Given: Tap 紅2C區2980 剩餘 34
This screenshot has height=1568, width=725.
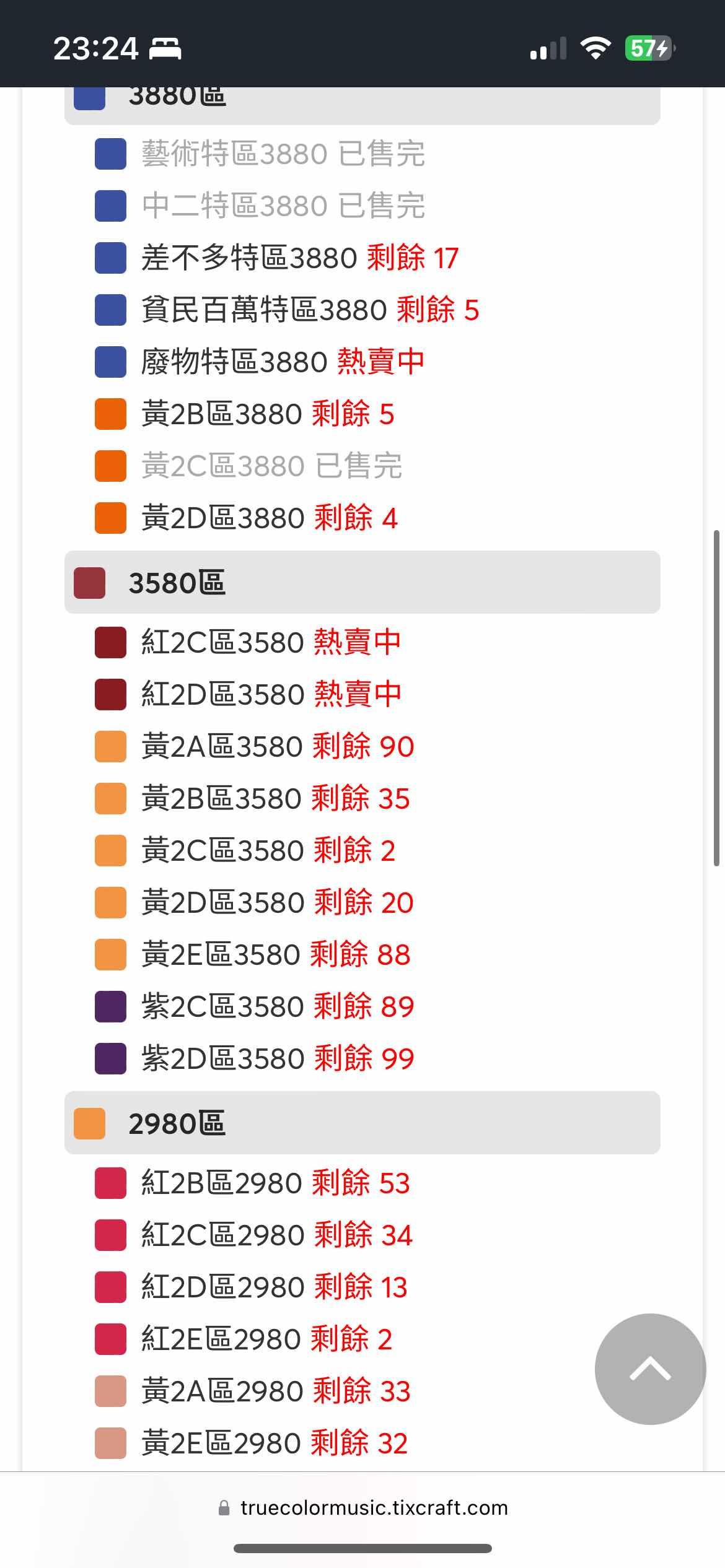Looking at the screenshot, I should point(277,1235).
